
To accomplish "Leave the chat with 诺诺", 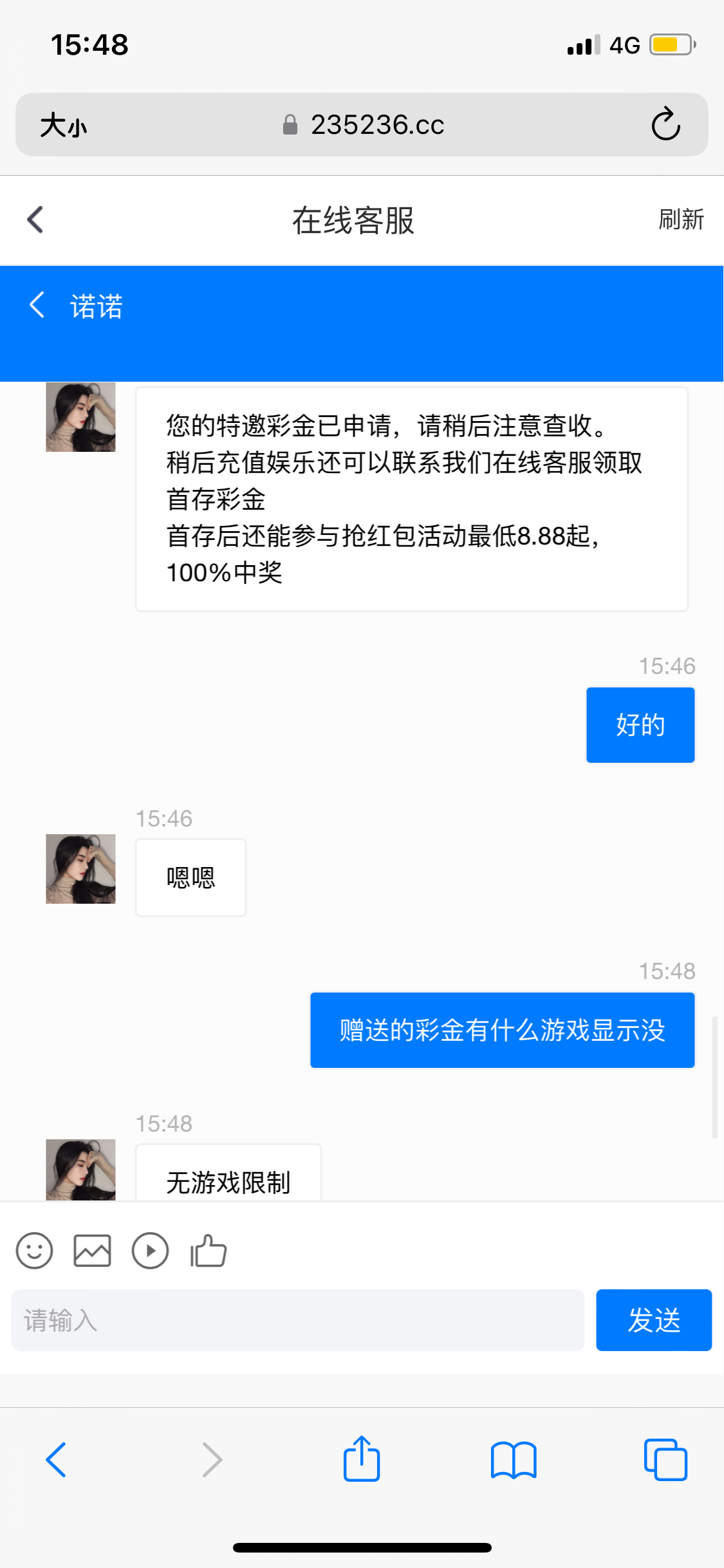I will [x=37, y=305].
